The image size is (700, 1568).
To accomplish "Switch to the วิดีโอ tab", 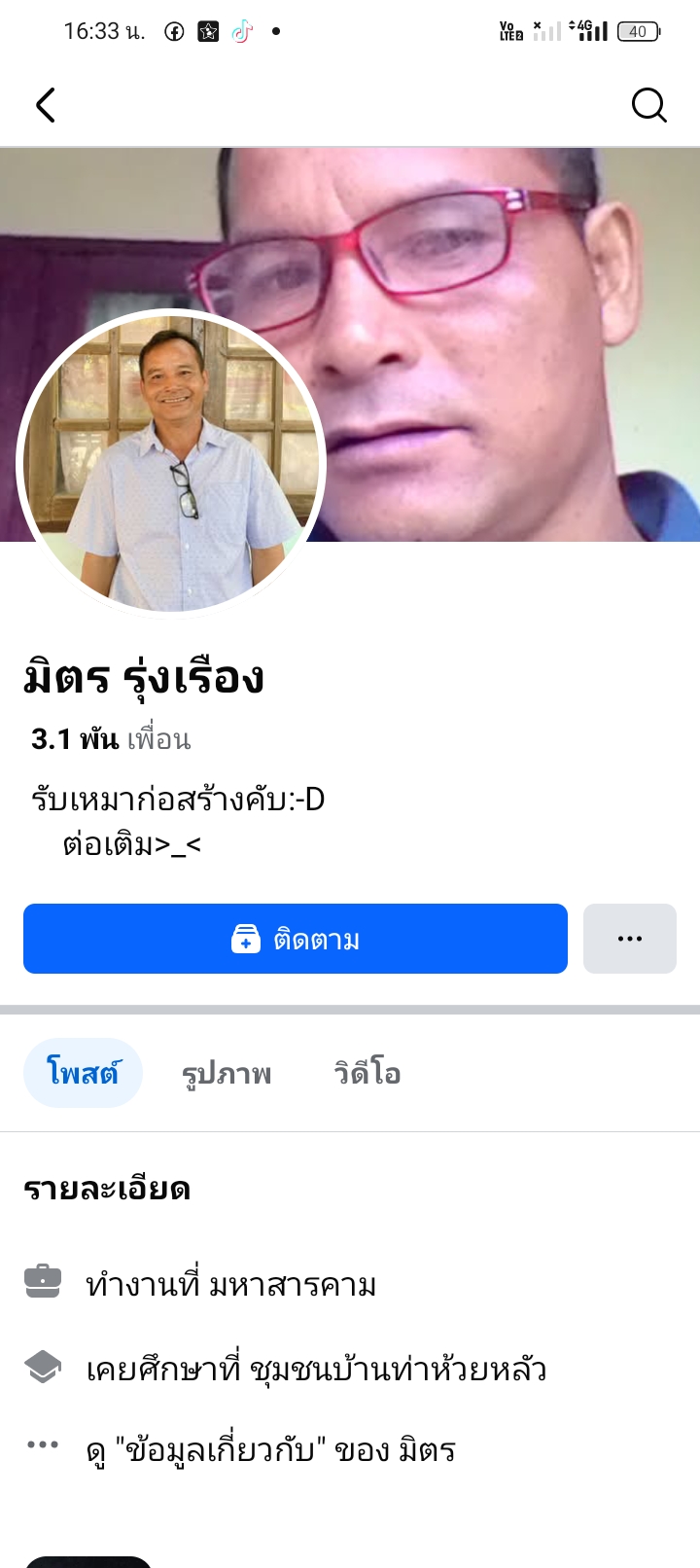I will point(367,1074).
